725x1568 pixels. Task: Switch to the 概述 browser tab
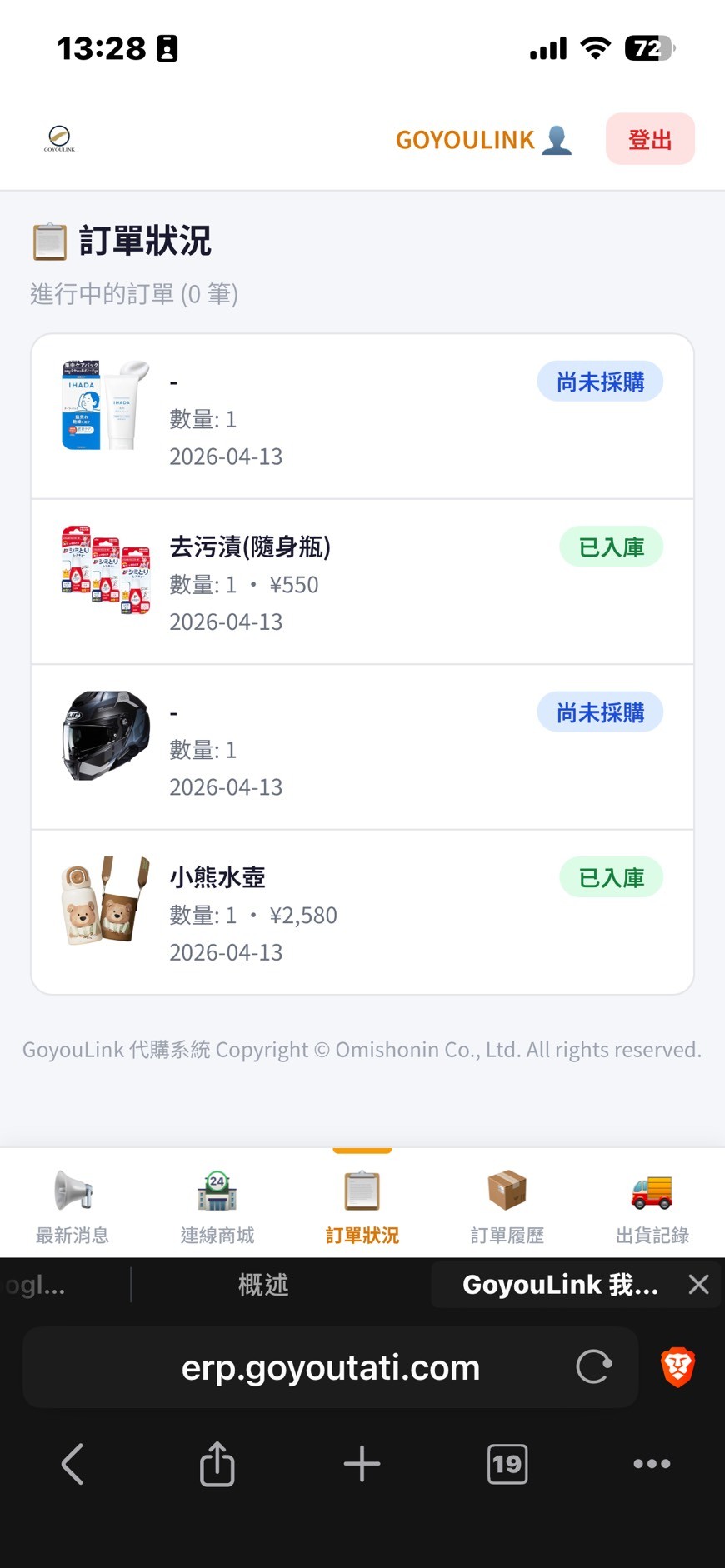263,1285
